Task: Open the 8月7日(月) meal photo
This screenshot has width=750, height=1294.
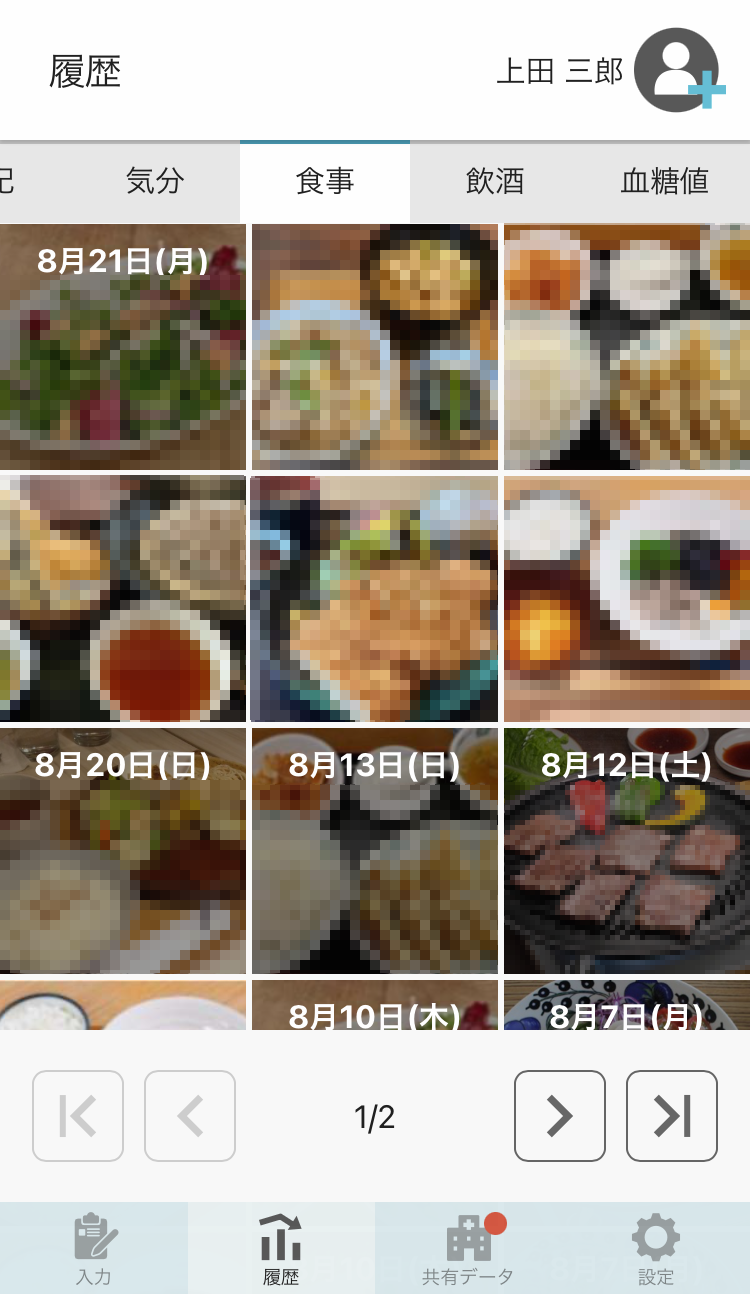Action: click(x=627, y=1006)
